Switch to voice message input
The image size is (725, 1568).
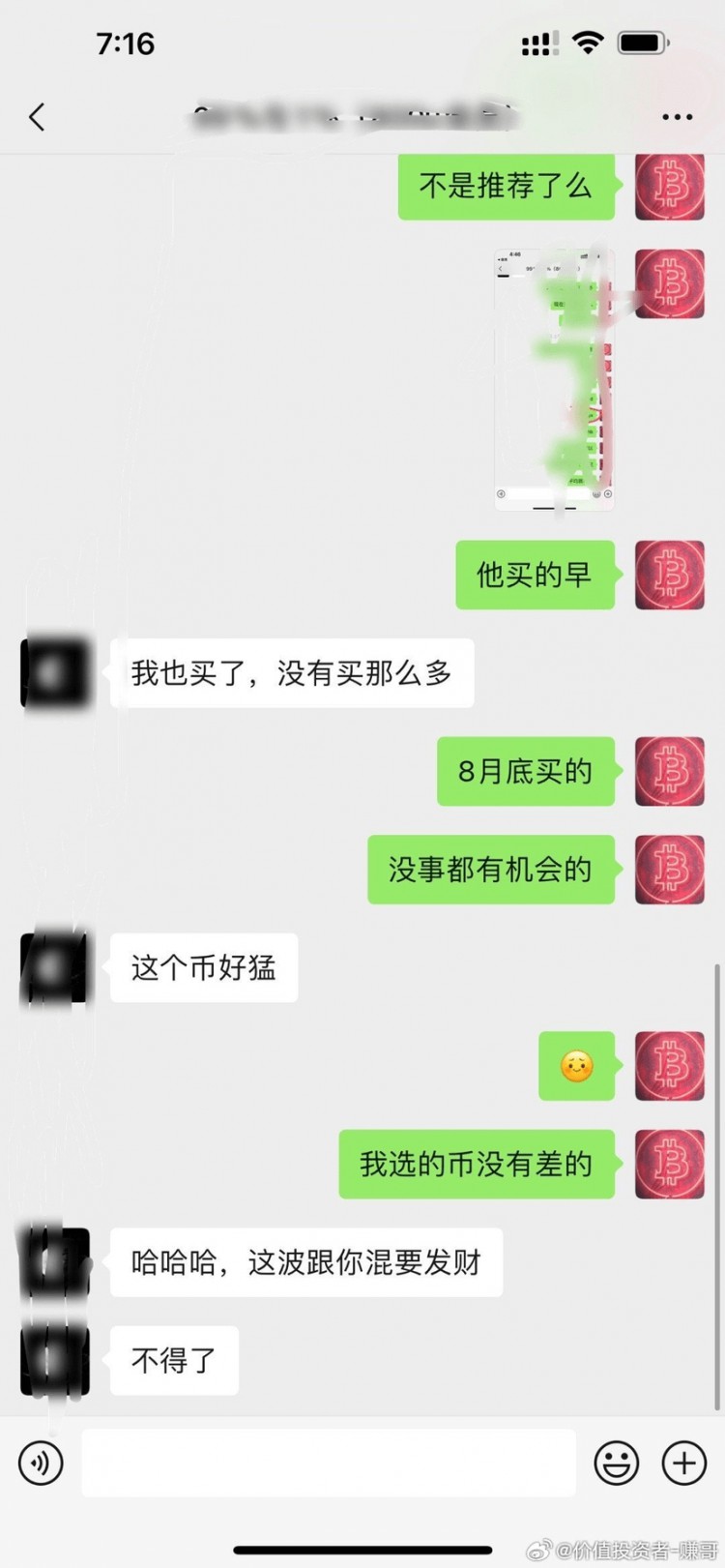point(41,1463)
